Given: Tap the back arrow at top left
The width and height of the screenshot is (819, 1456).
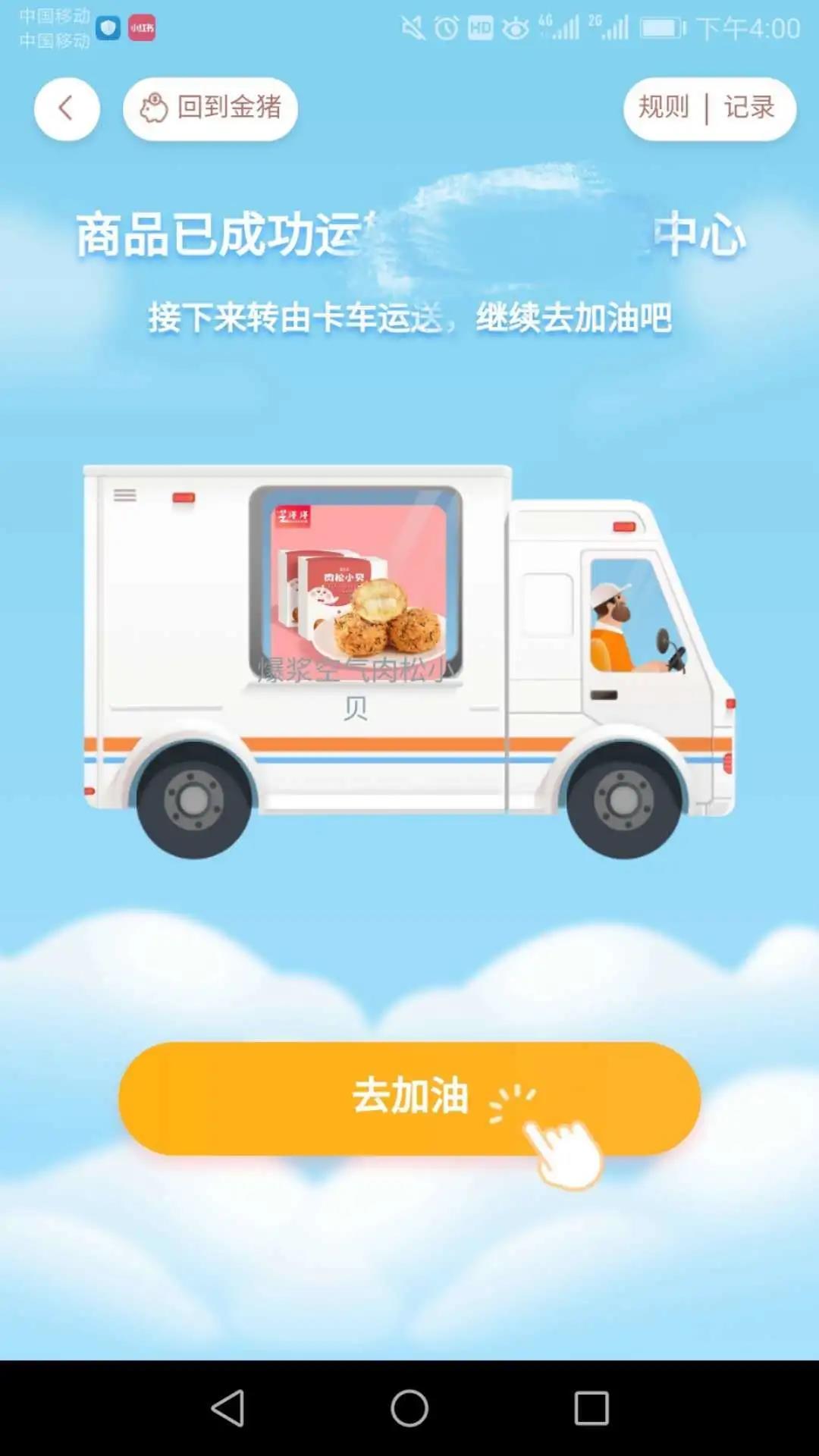Looking at the screenshot, I should (67, 108).
